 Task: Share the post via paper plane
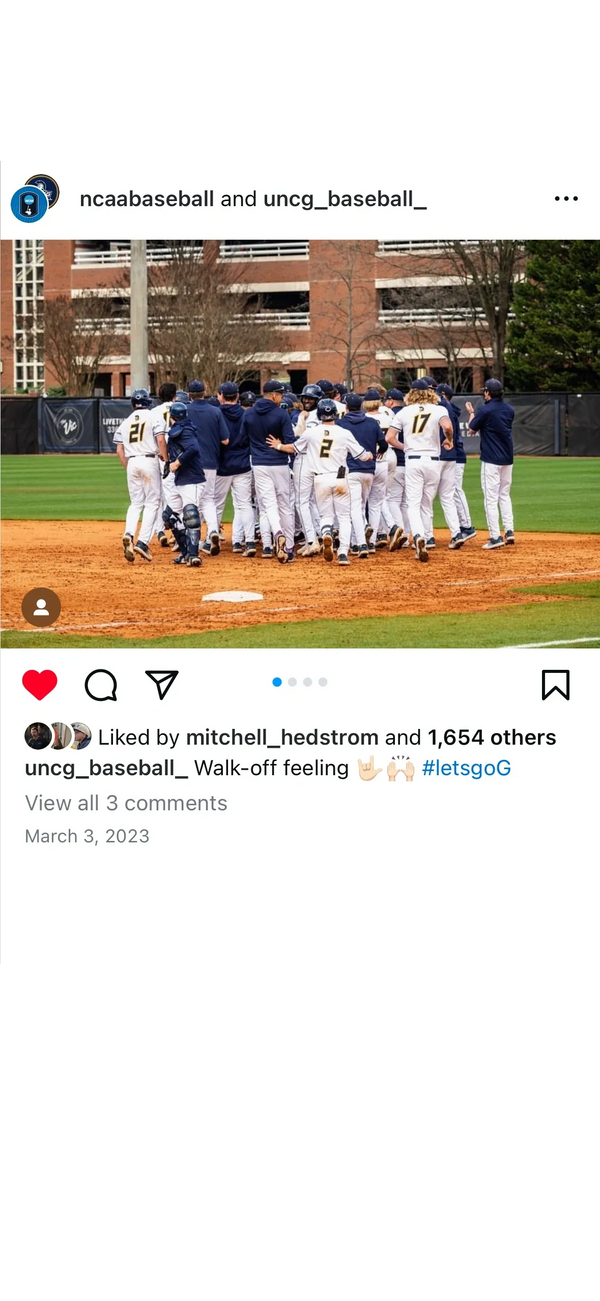[161, 685]
